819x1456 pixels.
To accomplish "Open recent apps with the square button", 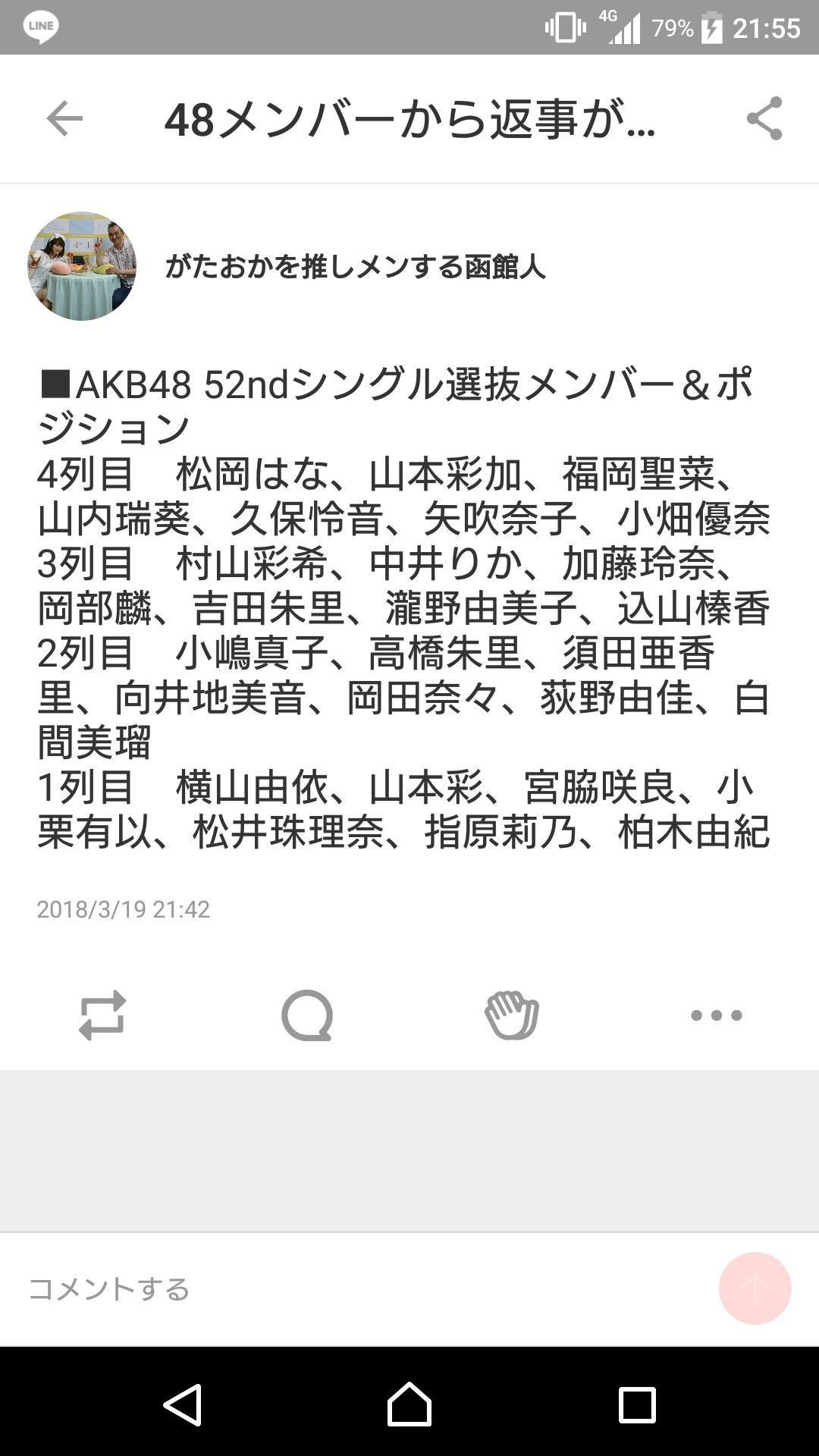I will click(x=634, y=1404).
